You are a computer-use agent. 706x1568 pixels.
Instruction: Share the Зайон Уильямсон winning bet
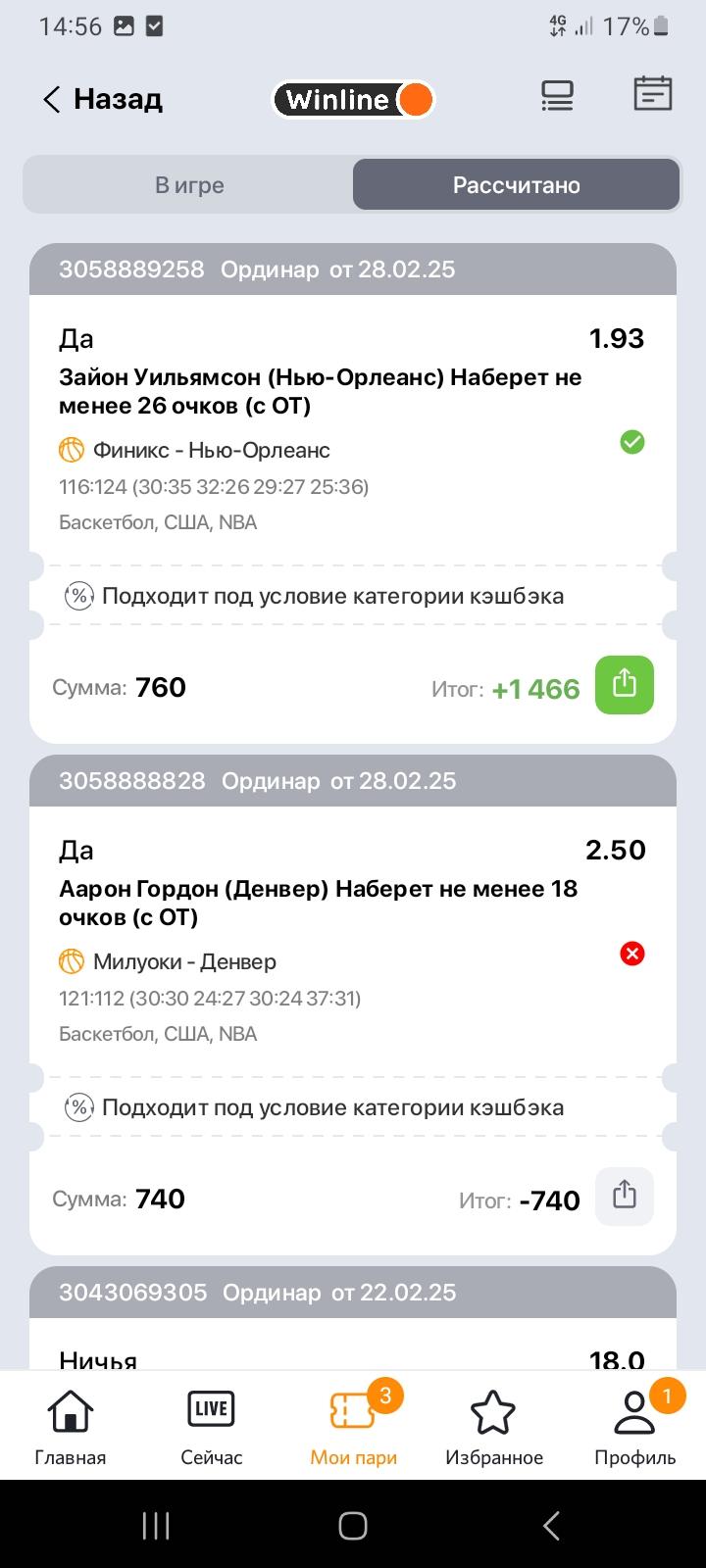click(x=625, y=685)
